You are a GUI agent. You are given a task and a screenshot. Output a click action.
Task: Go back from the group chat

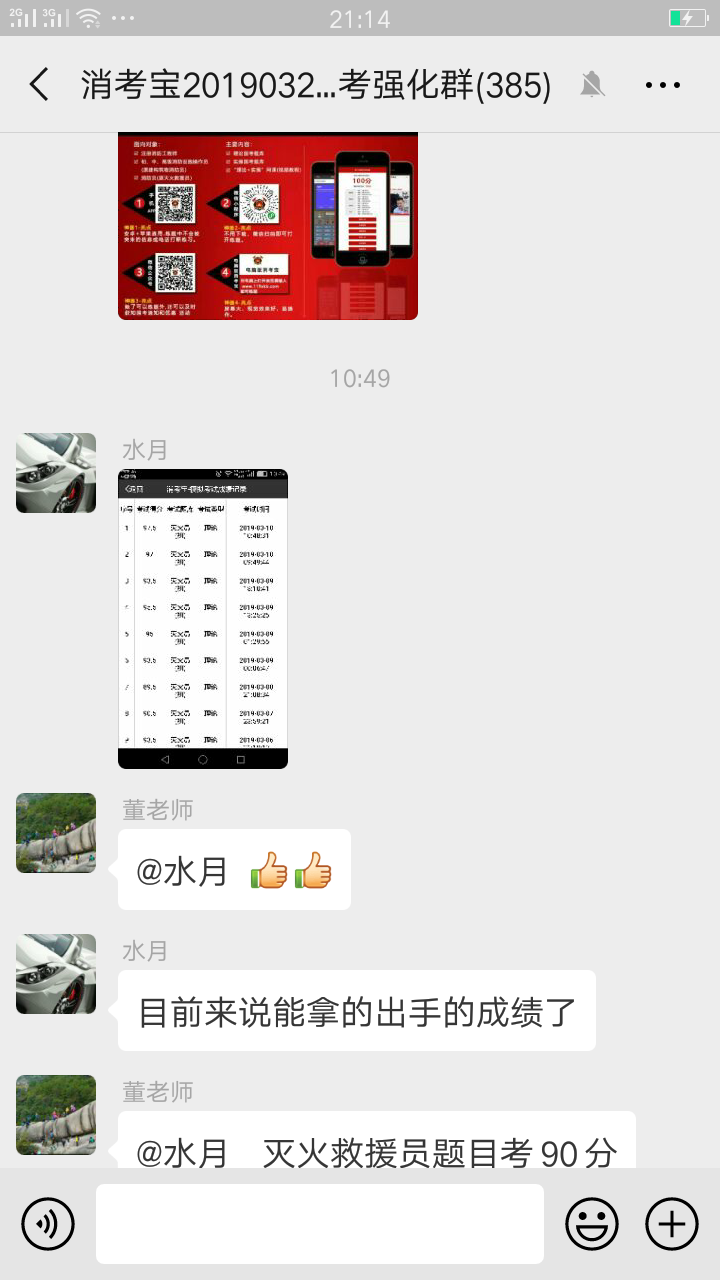40,85
